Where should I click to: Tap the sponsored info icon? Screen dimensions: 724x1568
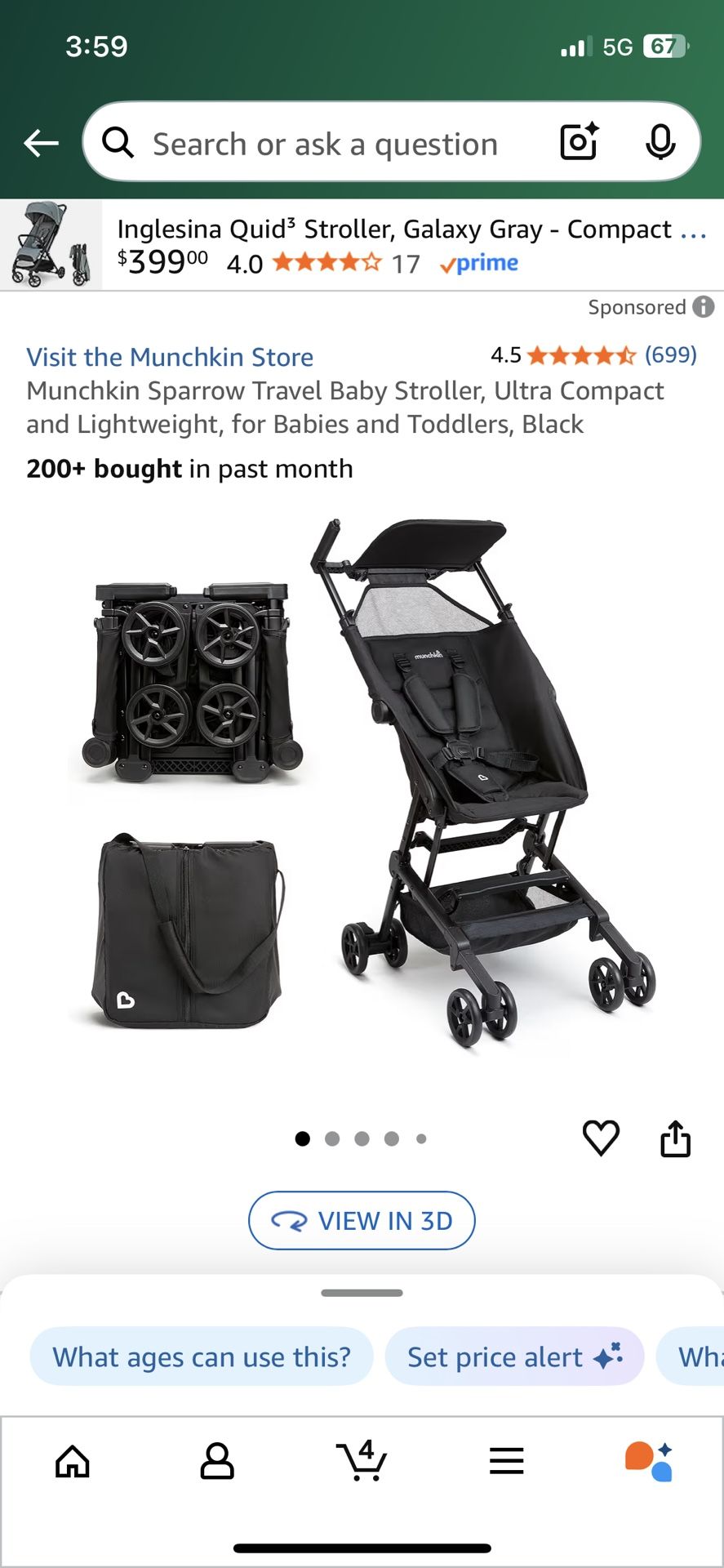(704, 307)
